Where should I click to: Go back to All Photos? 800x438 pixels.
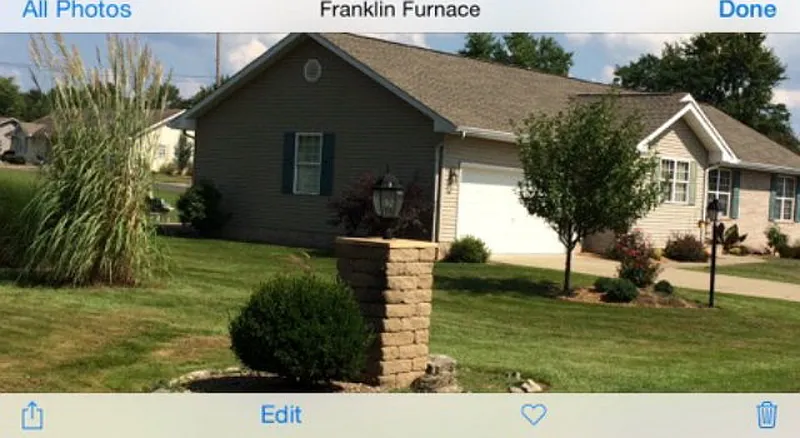[x=76, y=10]
